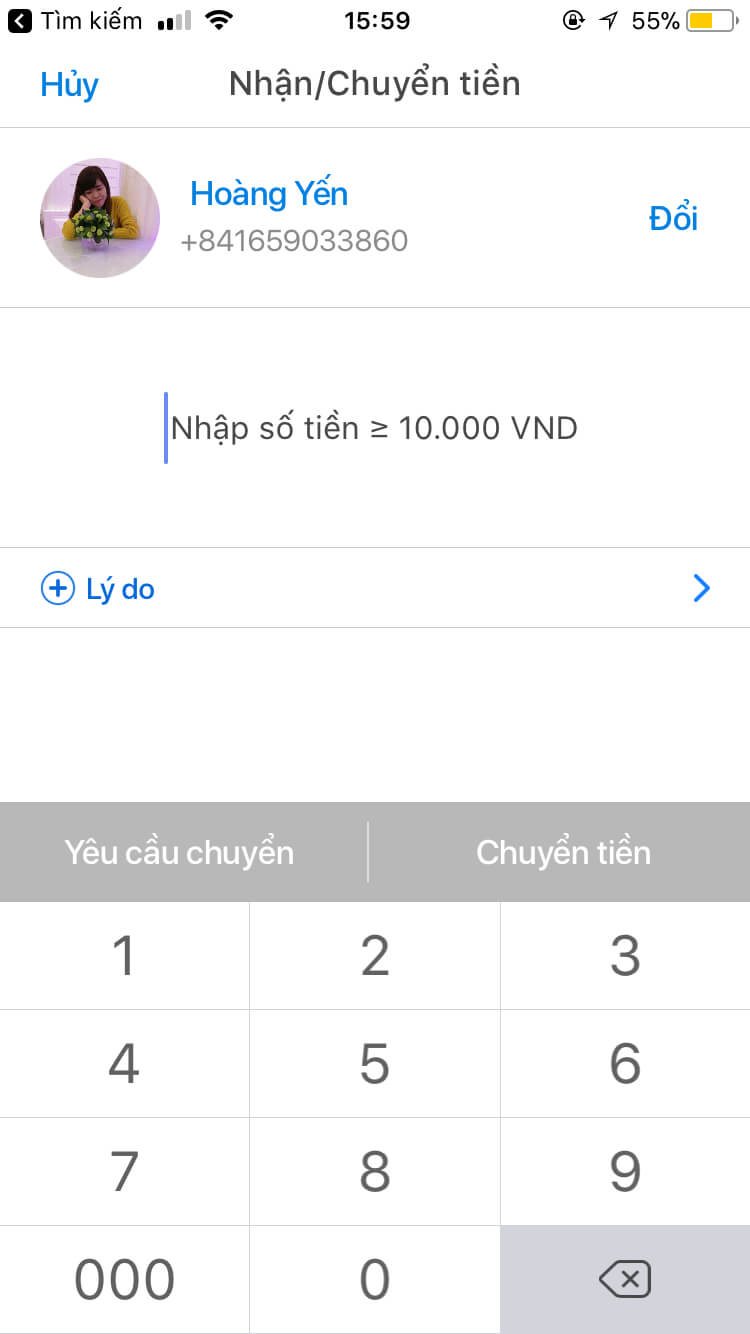The height and width of the screenshot is (1334, 750).
Task: Tap the 000 key
Action: [124, 1280]
